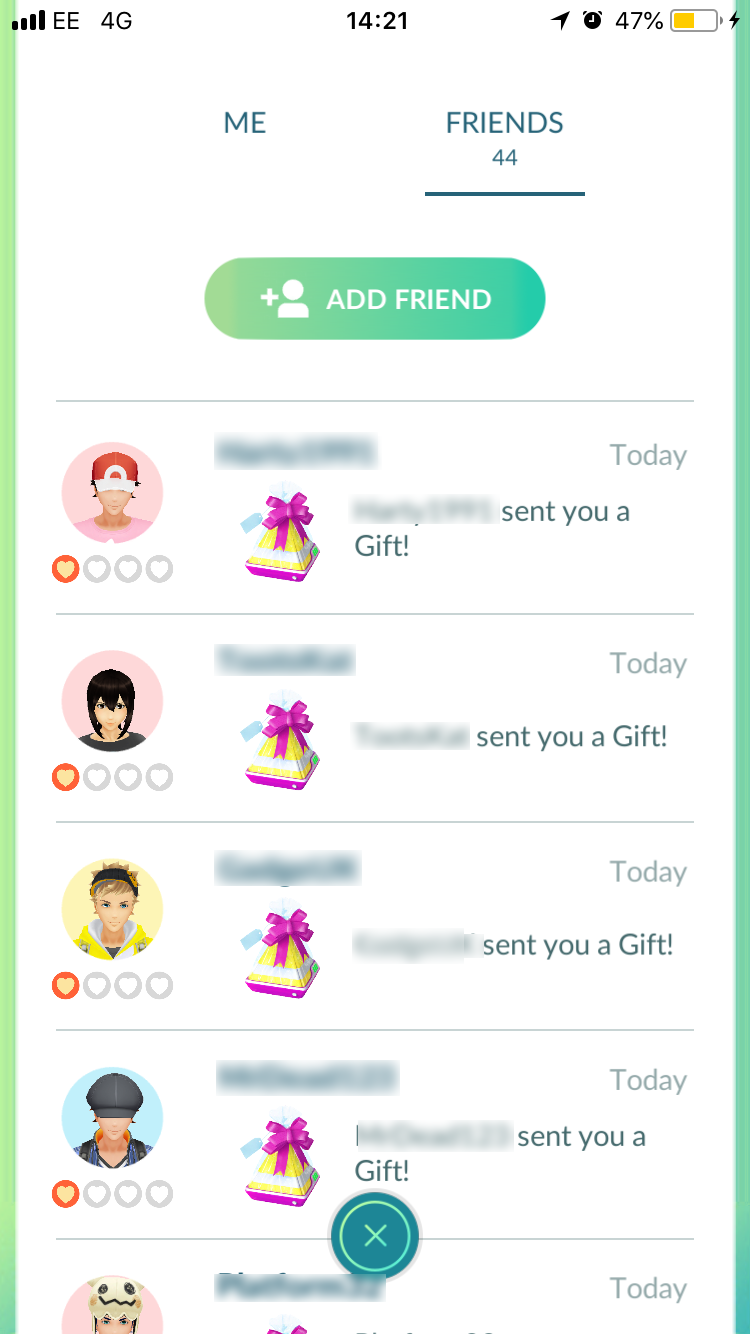Switch to the ME tab
Screen dimensions: 750x1334
click(x=245, y=124)
